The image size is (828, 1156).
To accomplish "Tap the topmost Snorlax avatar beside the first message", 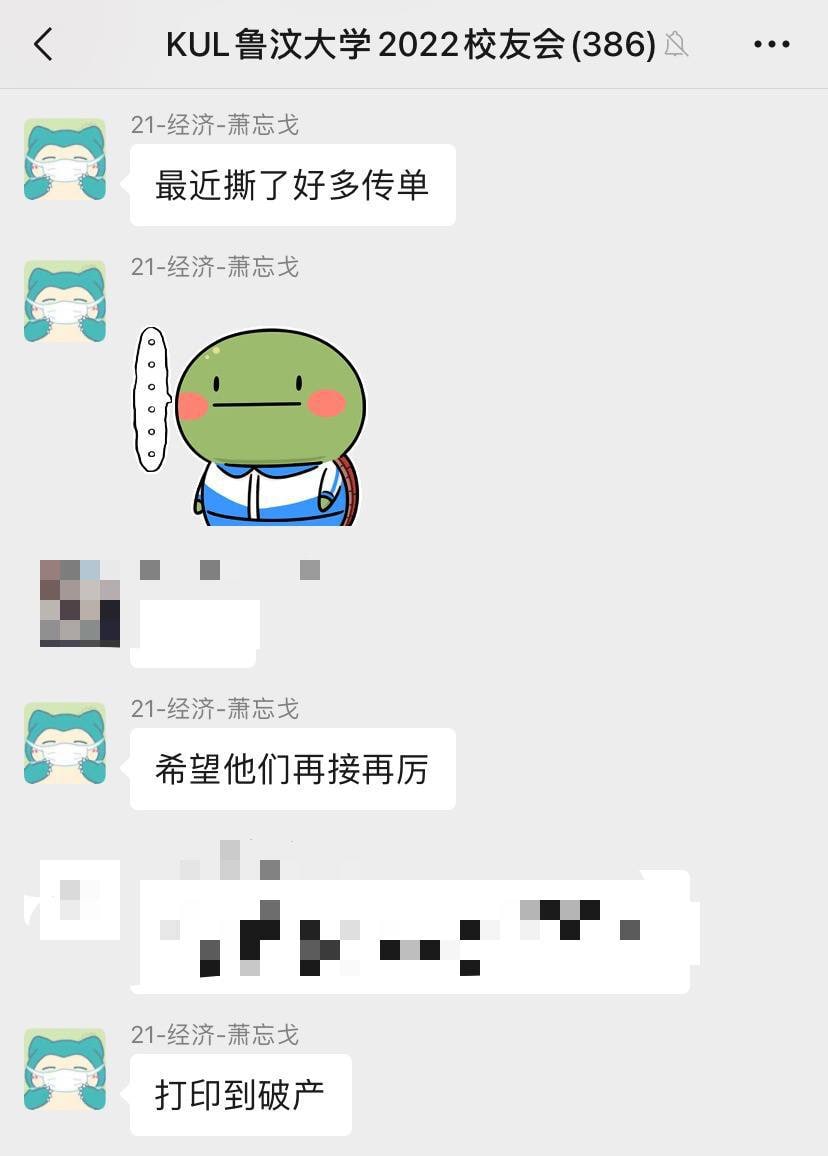I will click(x=64, y=160).
